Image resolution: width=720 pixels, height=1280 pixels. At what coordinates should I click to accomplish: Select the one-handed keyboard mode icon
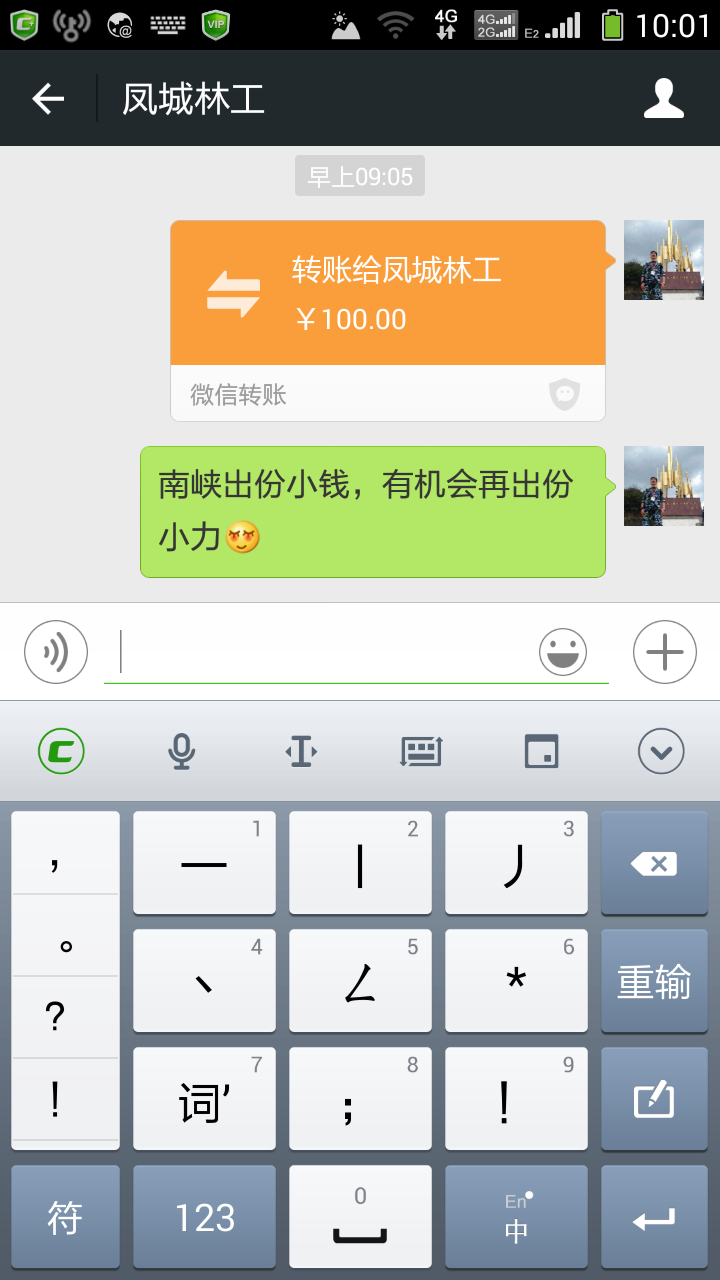click(540, 750)
